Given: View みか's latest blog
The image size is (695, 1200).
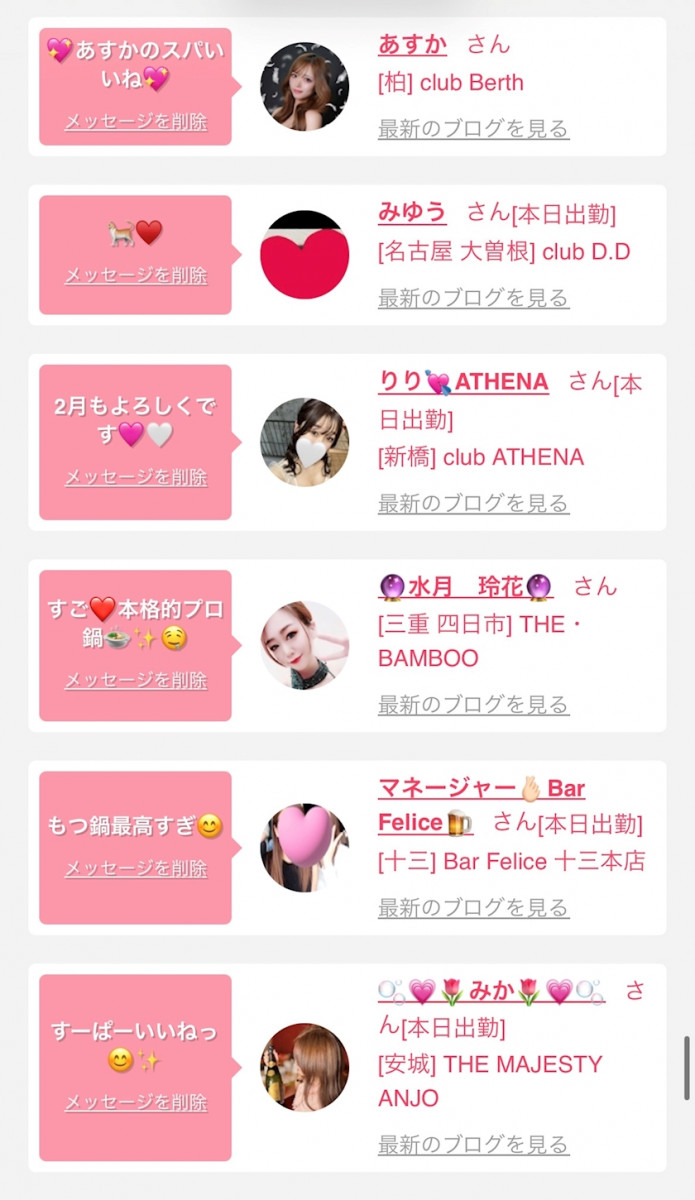Looking at the screenshot, I should click(x=473, y=1144).
